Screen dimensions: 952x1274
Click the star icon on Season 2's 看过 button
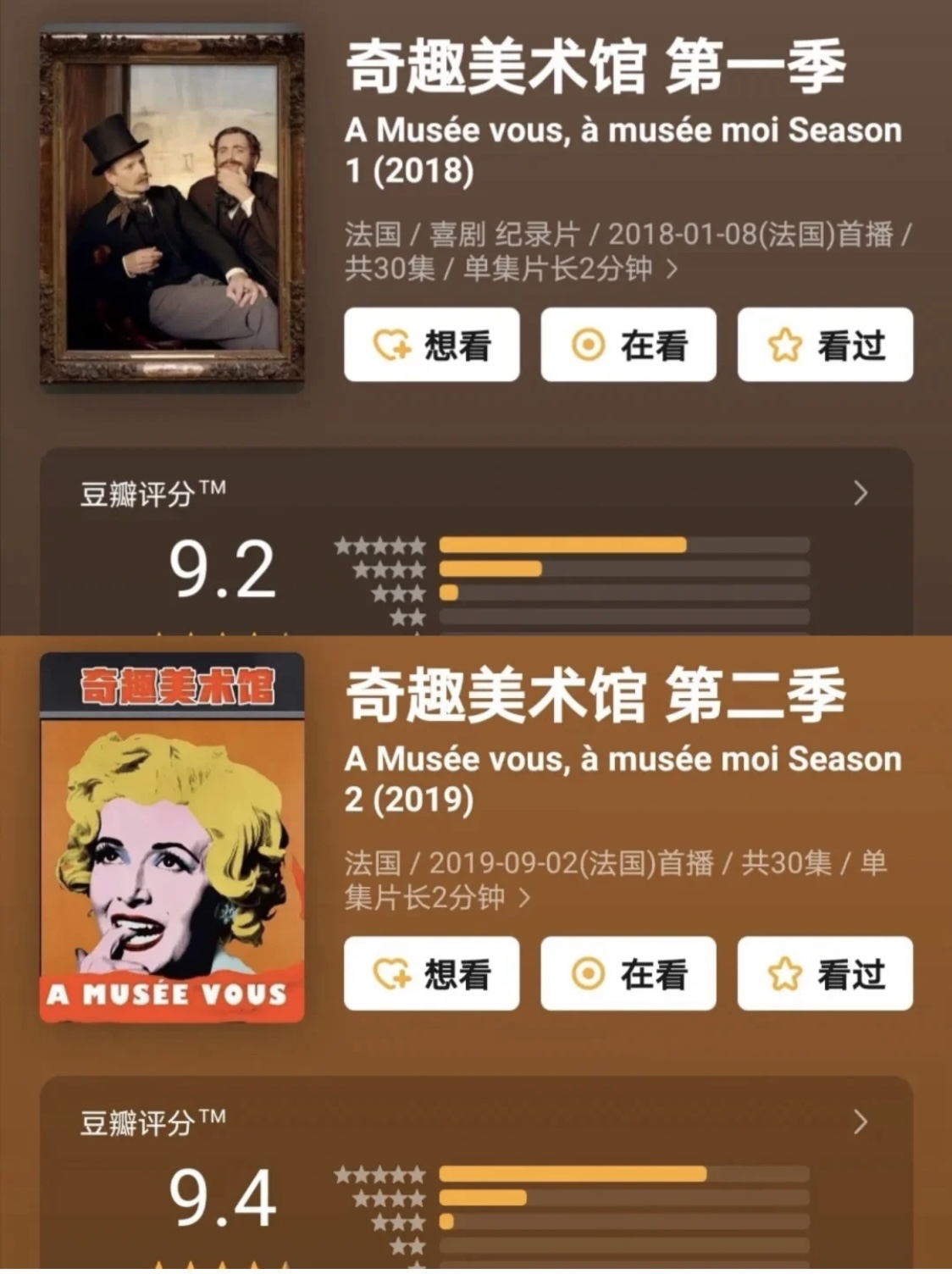click(786, 973)
